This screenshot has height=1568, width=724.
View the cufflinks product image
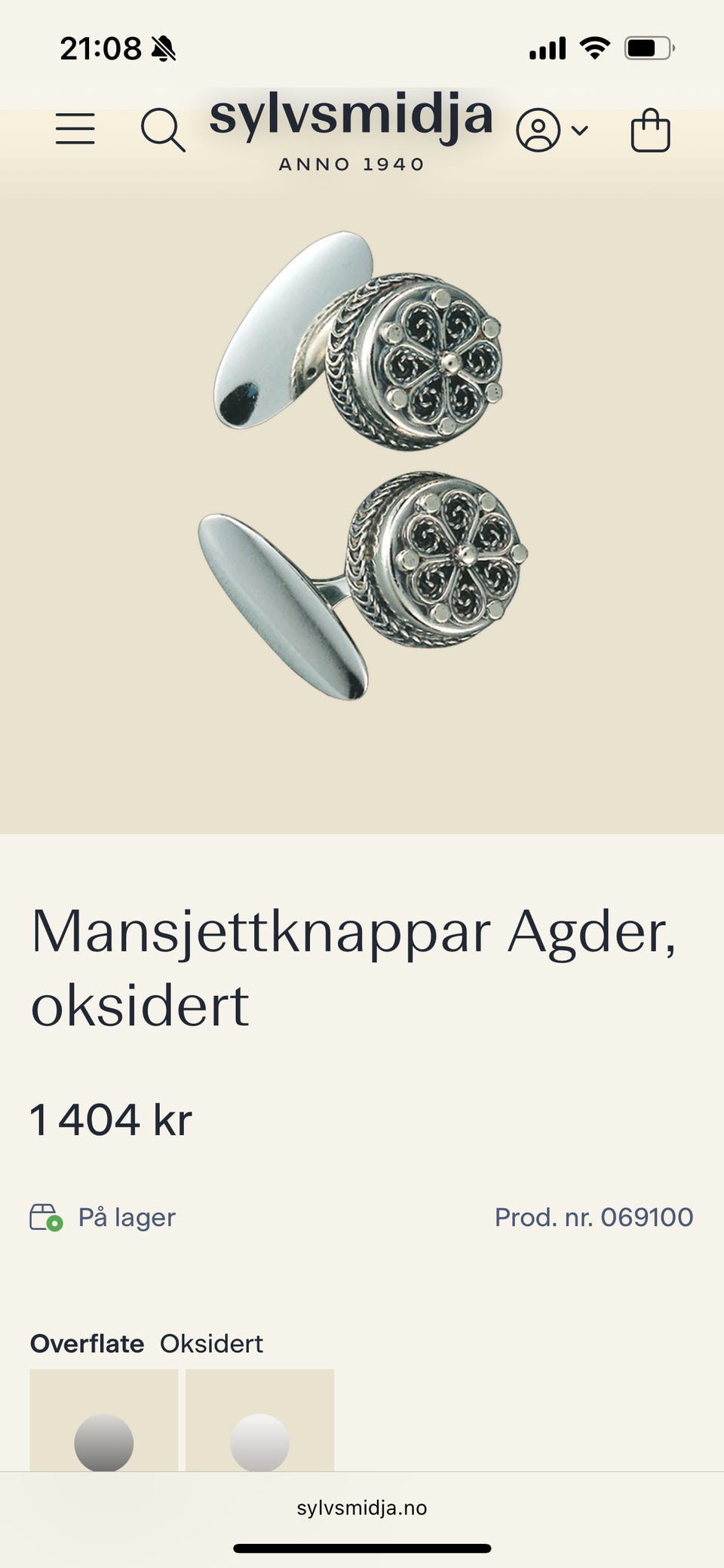coord(364,466)
